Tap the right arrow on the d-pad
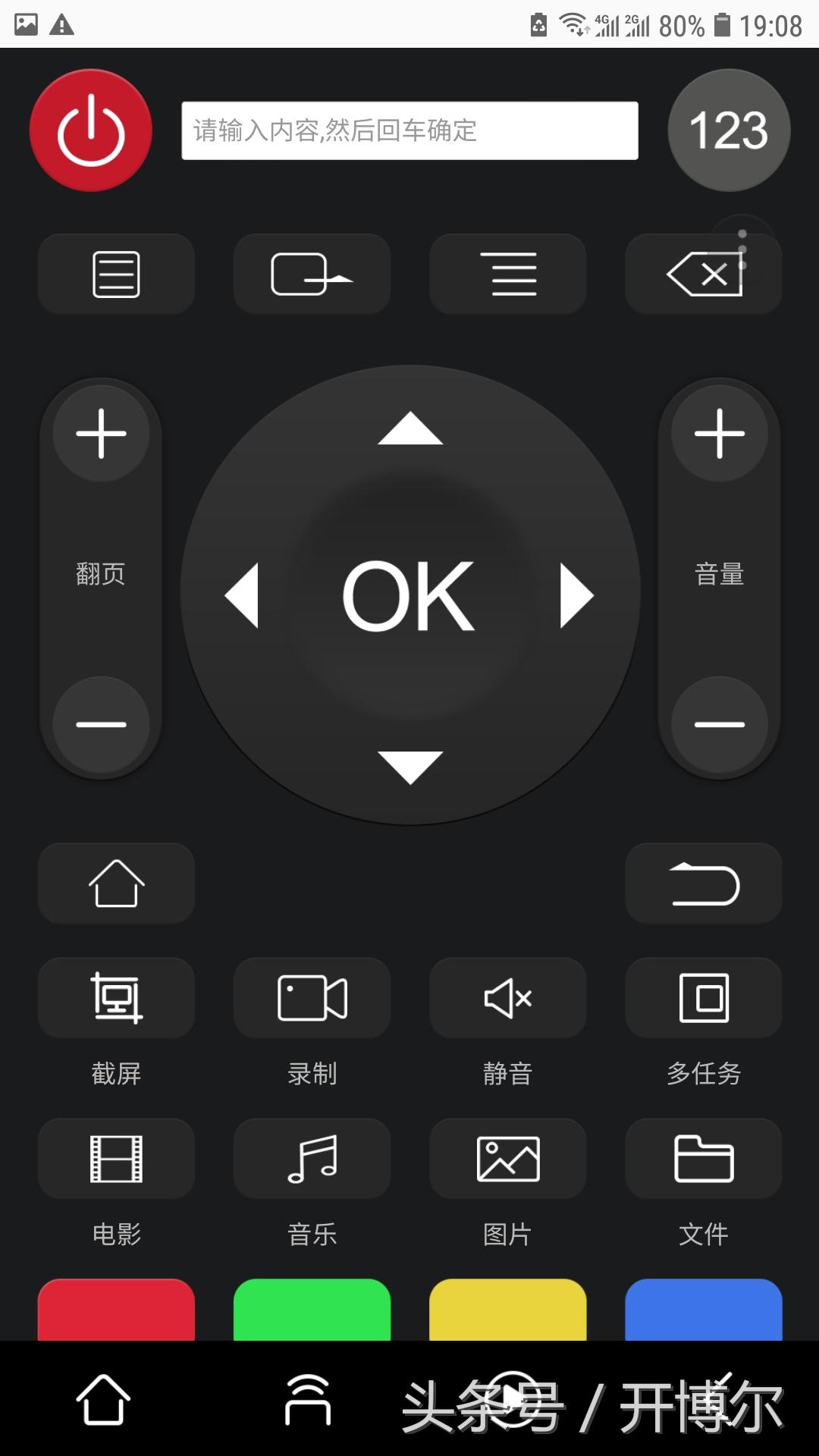Viewport: 819px width, 1456px height. pos(576,596)
